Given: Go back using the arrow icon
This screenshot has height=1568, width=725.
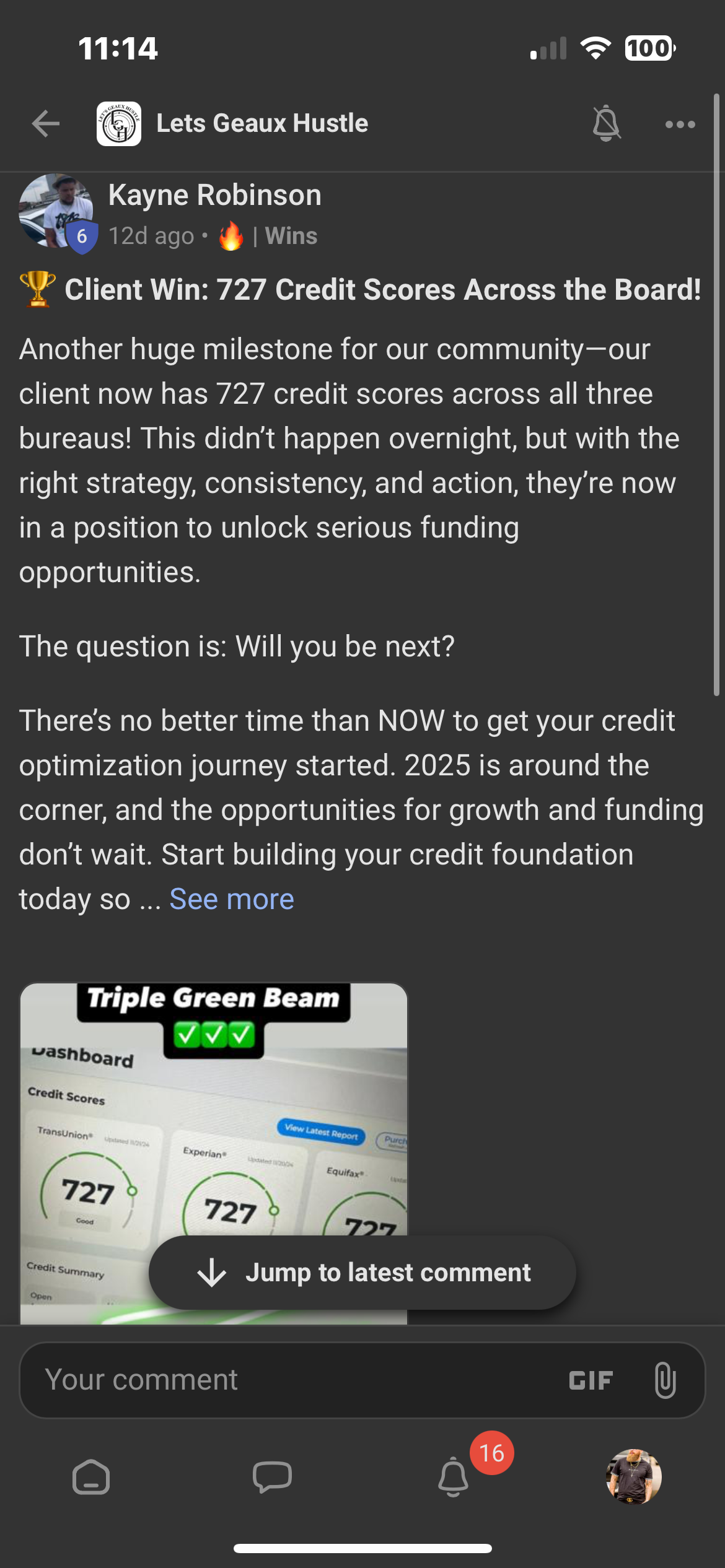Looking at the screenshot, I should point(46,124).
